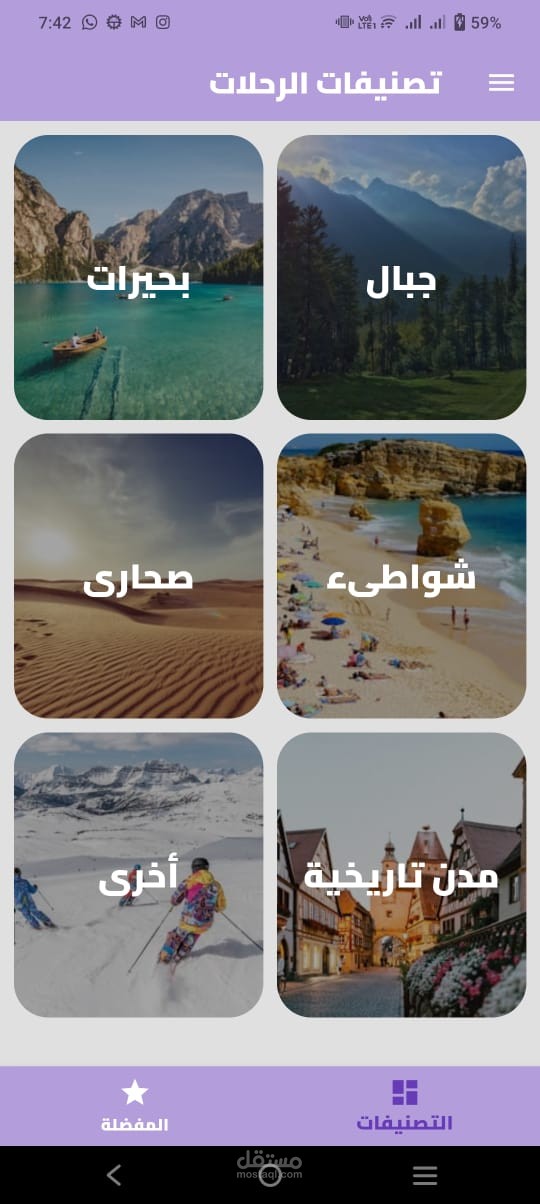Go back with the system back button
Image resolution: width=540 pixels, height=1204 pixels.
click(114, 1175)
